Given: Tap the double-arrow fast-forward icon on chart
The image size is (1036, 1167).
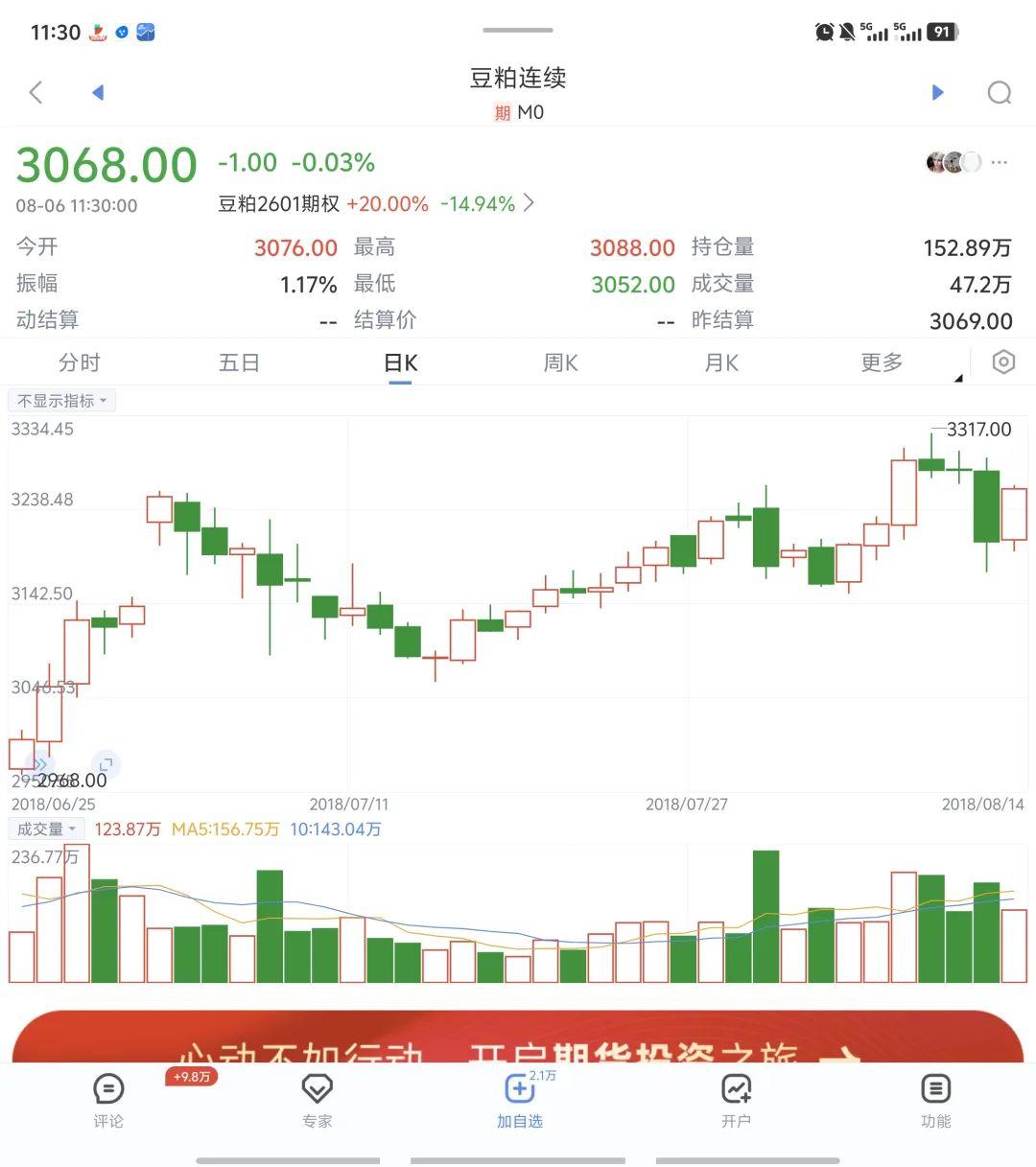Looking at the screenshot, I should click(x=41, y=764).
